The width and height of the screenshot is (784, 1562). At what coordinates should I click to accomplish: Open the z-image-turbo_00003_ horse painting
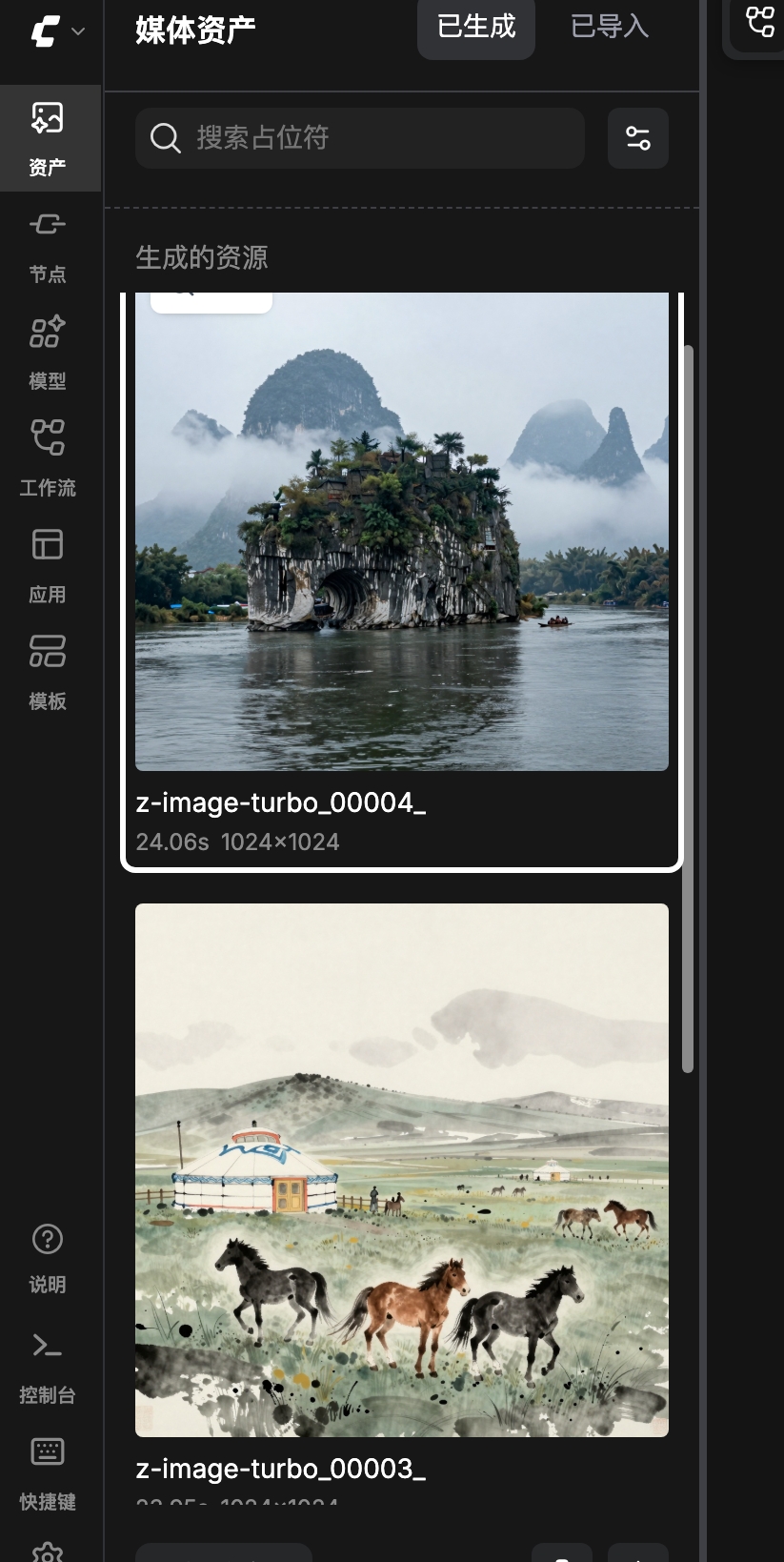tap(401, 1169)
